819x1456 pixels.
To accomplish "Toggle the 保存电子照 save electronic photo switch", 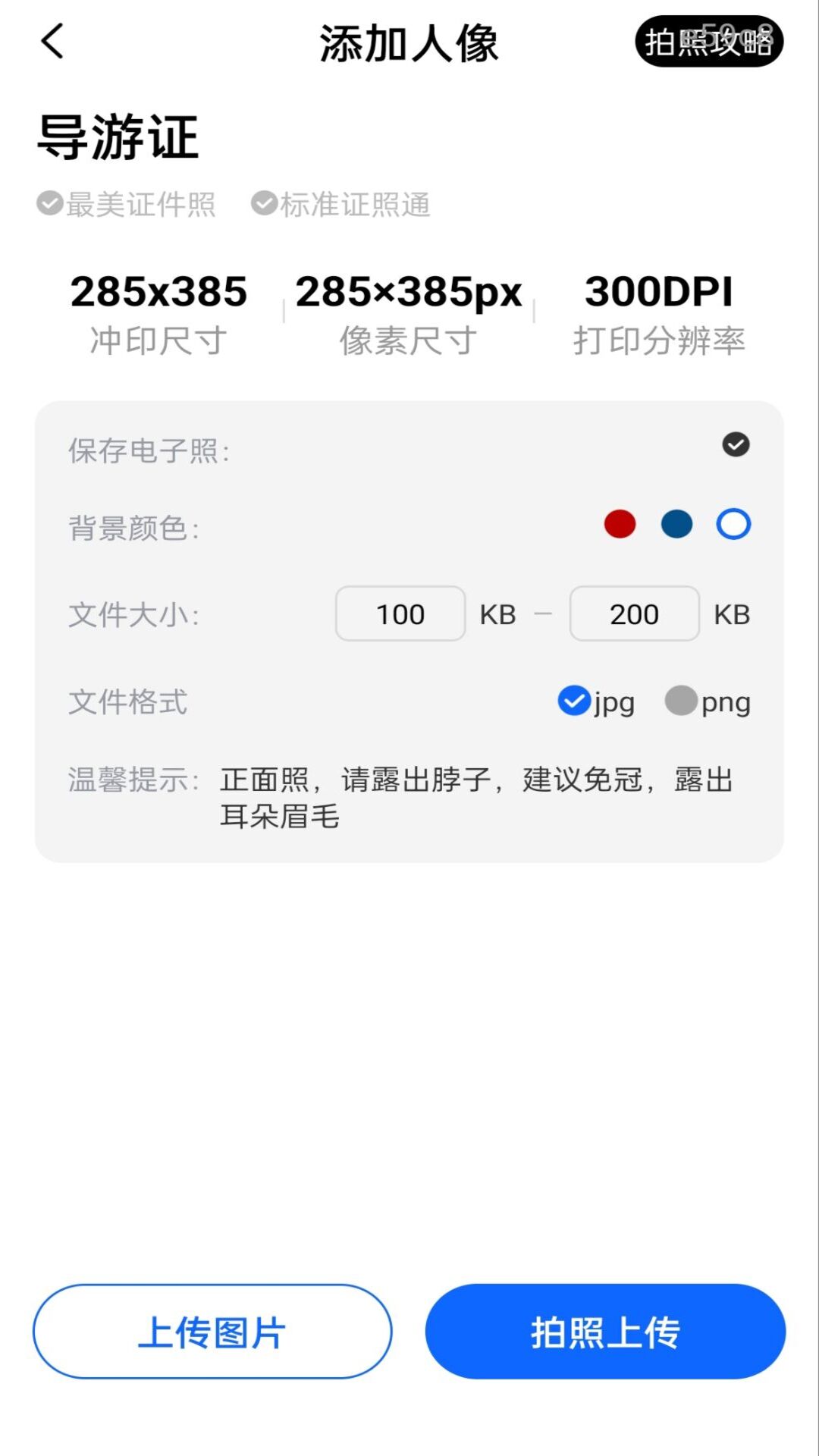I will [x=733, y=446].
